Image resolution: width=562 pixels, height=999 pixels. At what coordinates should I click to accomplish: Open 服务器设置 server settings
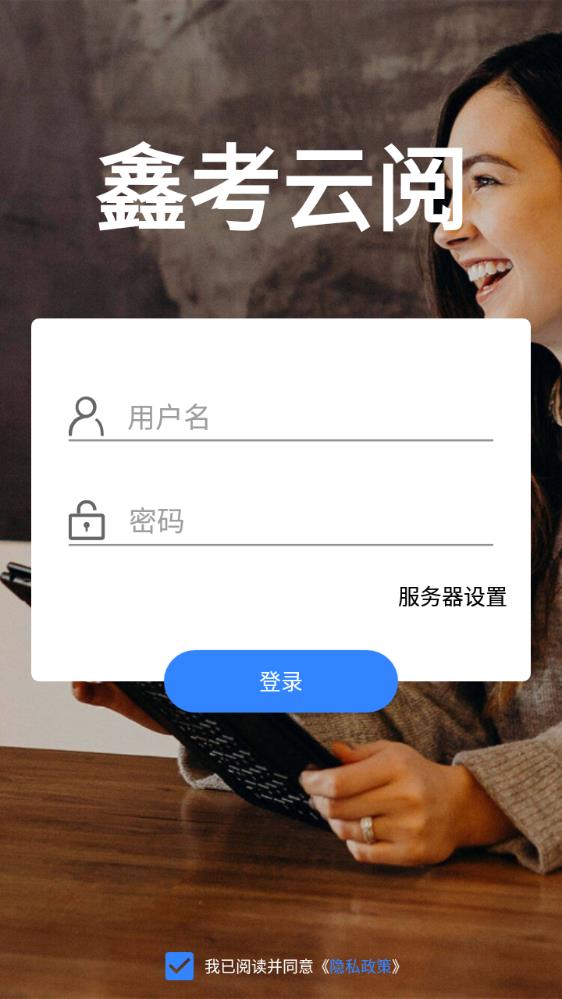[x=452, y=597]
